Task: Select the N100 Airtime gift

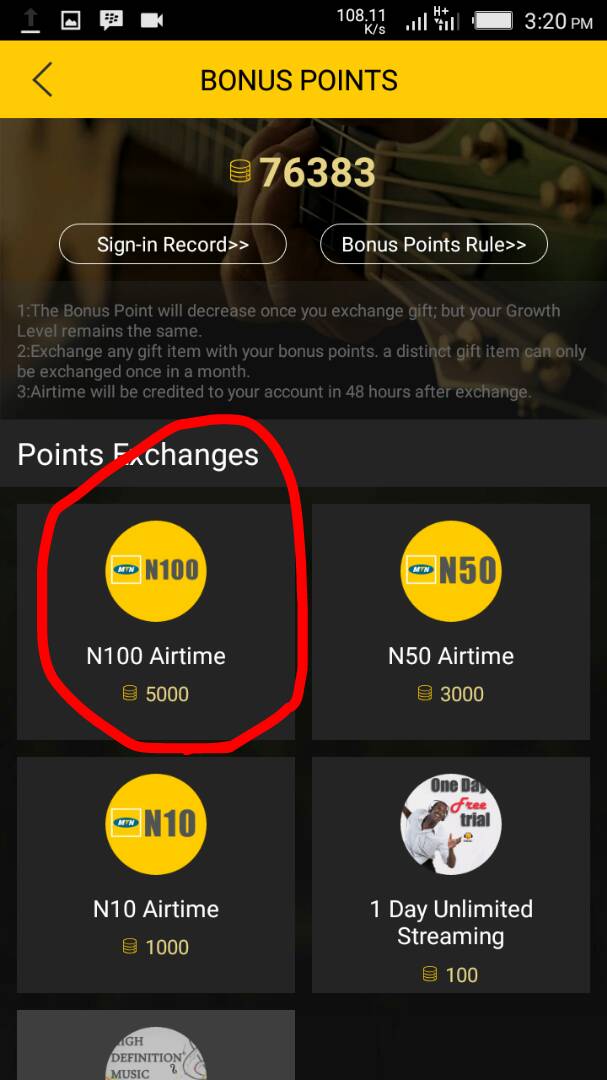Action: pyautogui.click(x=156, y=621)
